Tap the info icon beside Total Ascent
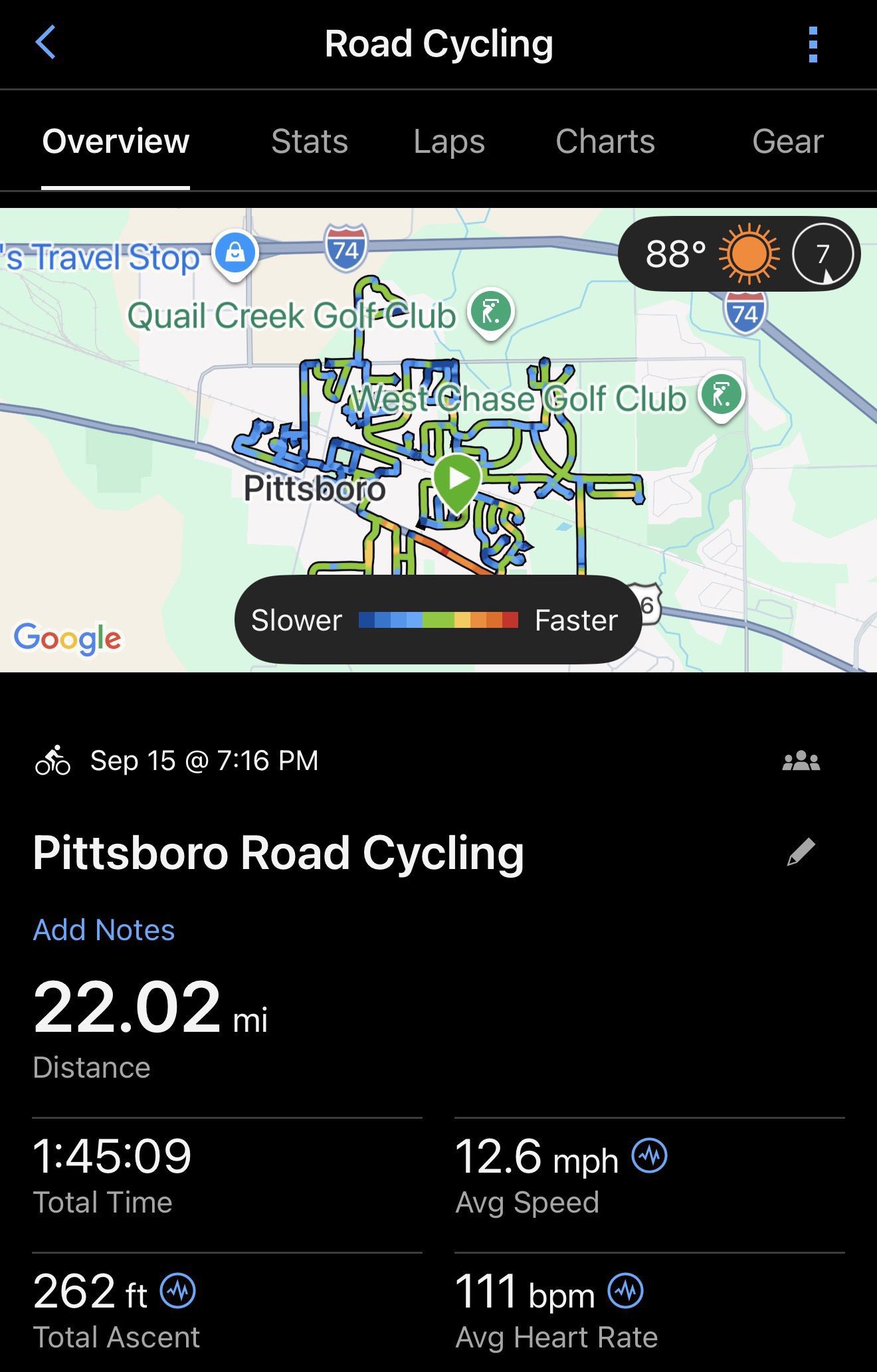Viewport: 877px width, 1372px height. pyautogui.click(x=178, y=1291)
